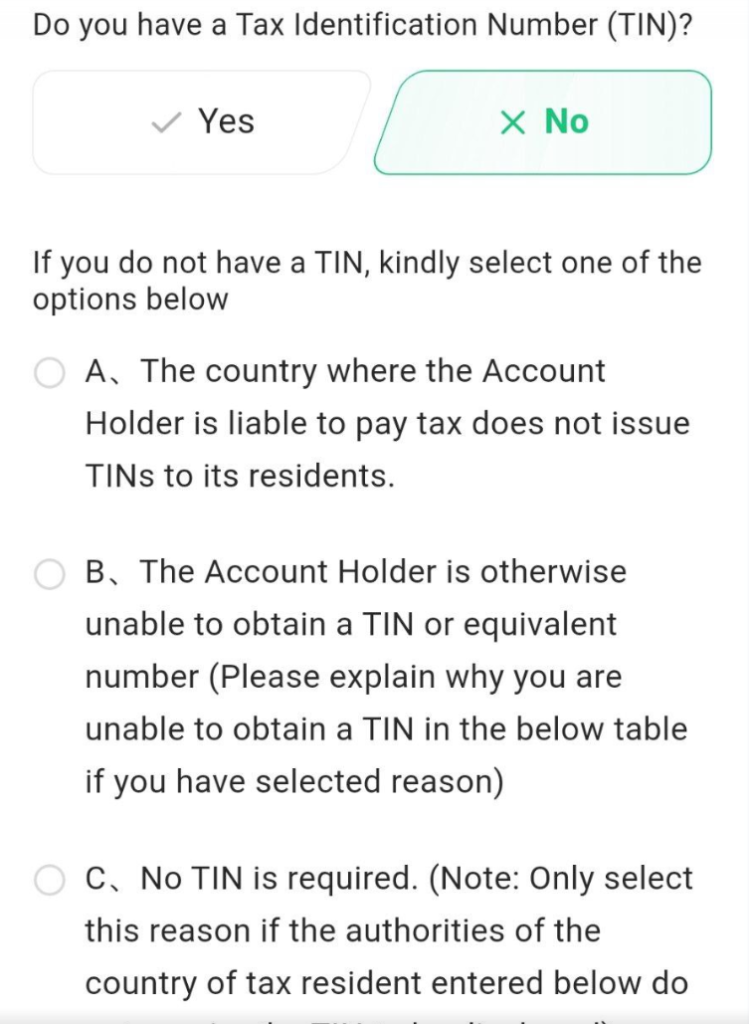Select the No button for TIN
The image size is (749, 1024).
point(544,122)
